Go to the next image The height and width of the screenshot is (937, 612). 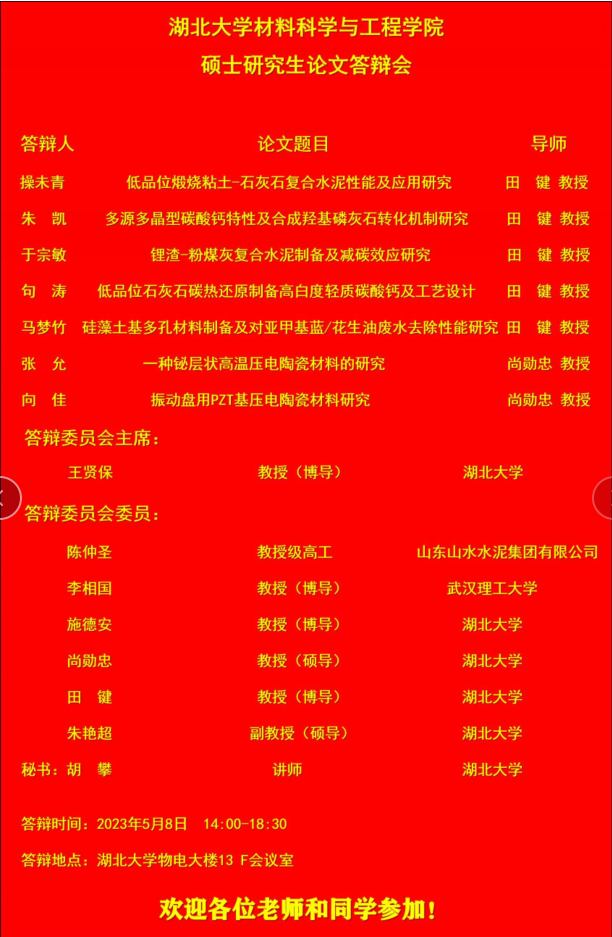pos(605,497)
